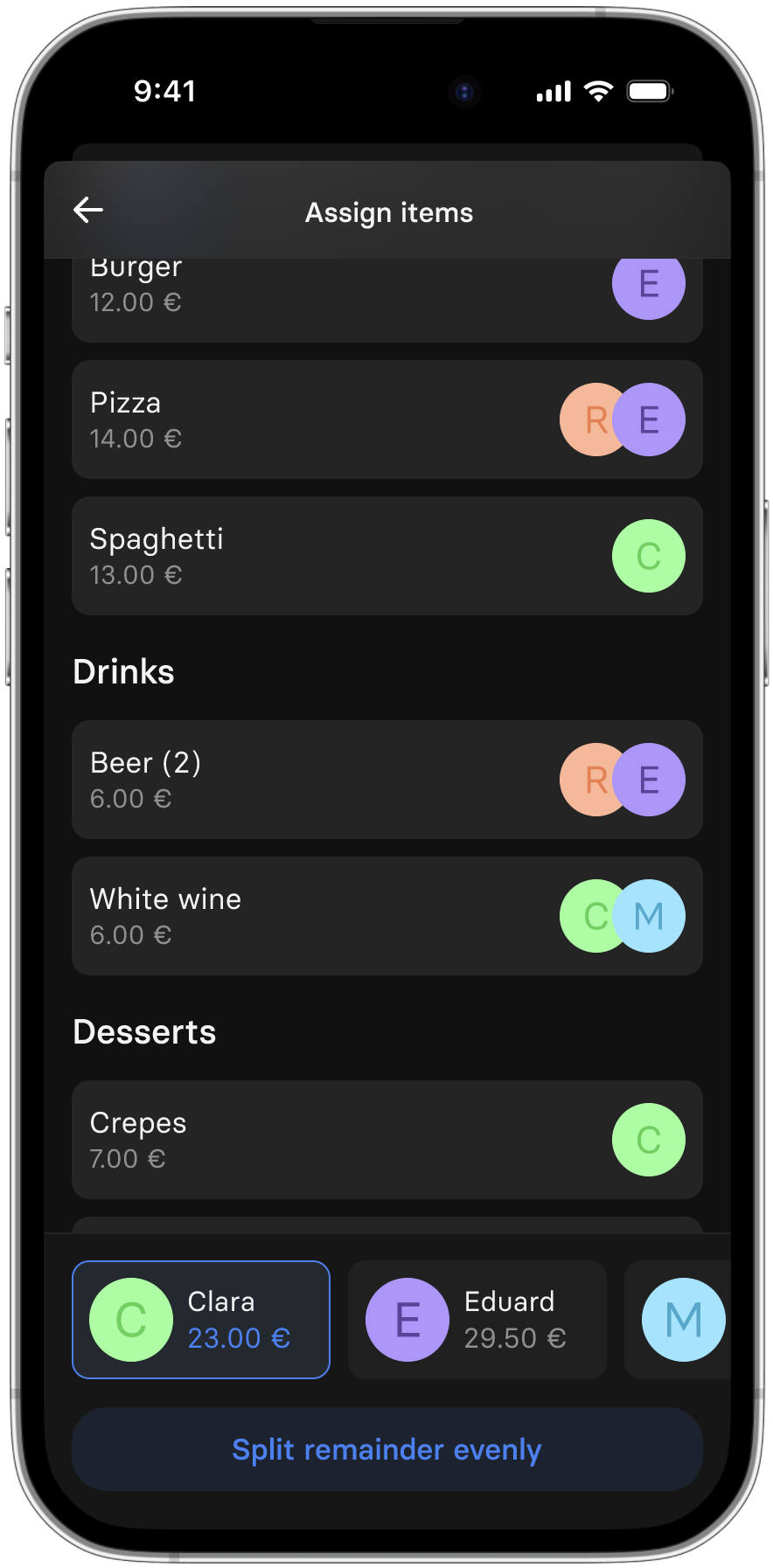Assign the Beer (2) item
Screen dimensions: 773x1568
click(x=386, y=780)
